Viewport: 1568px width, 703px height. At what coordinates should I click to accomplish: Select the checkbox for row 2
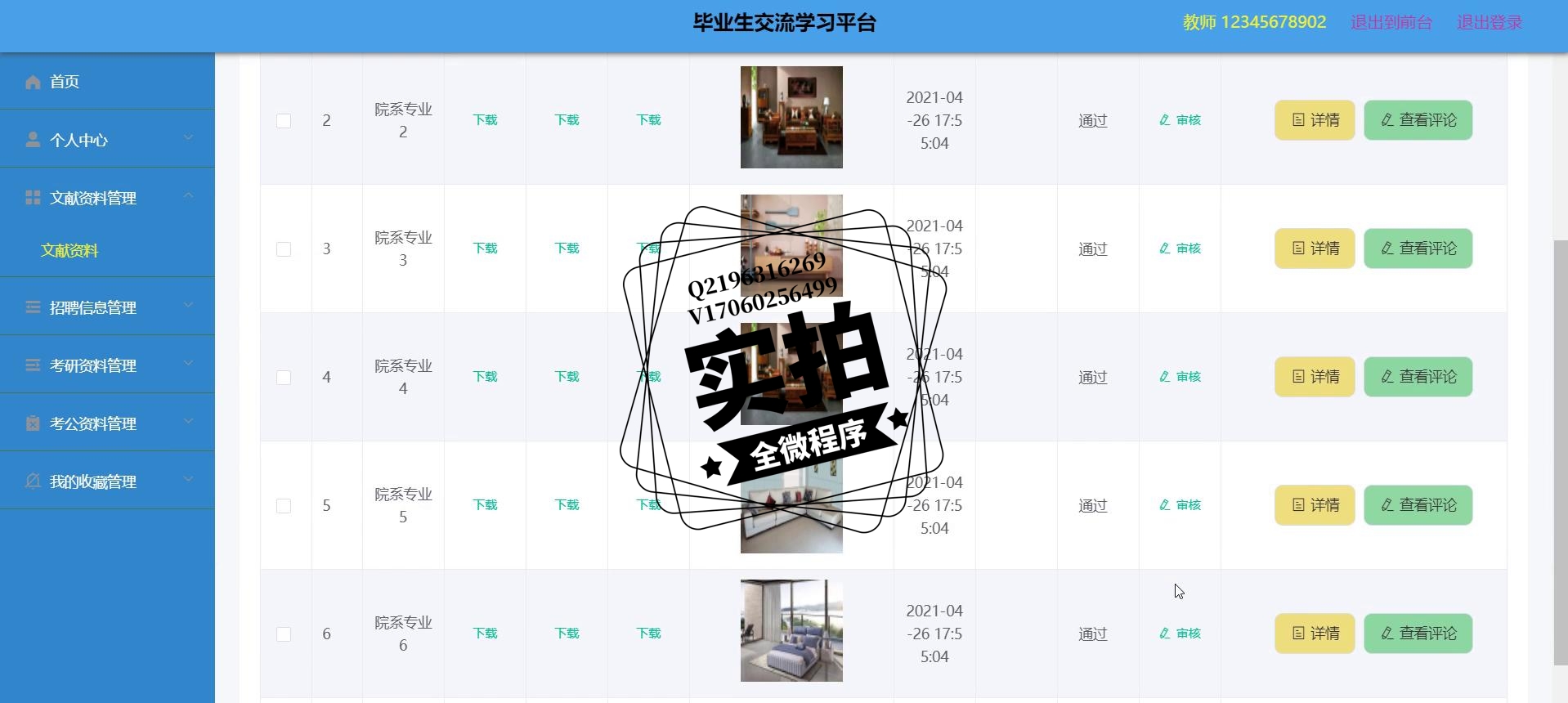pyautogui.click(x=284, y=121)
